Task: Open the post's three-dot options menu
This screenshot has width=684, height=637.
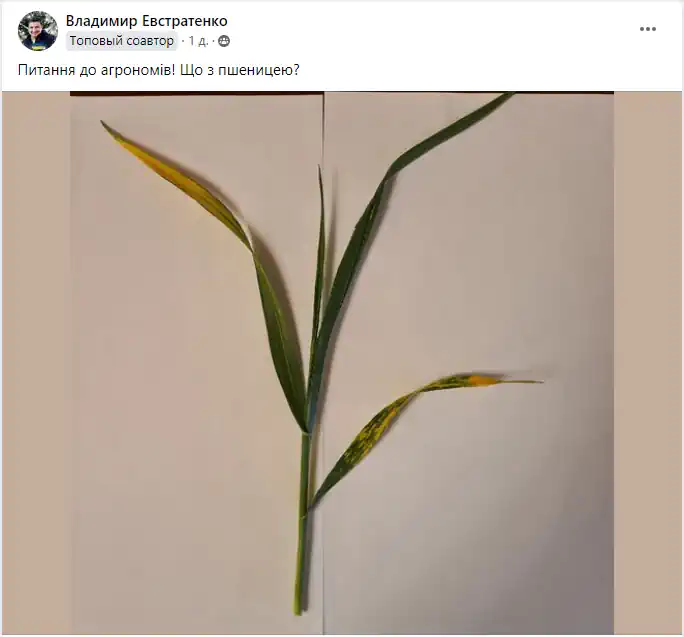Action: tap(648, 29)
